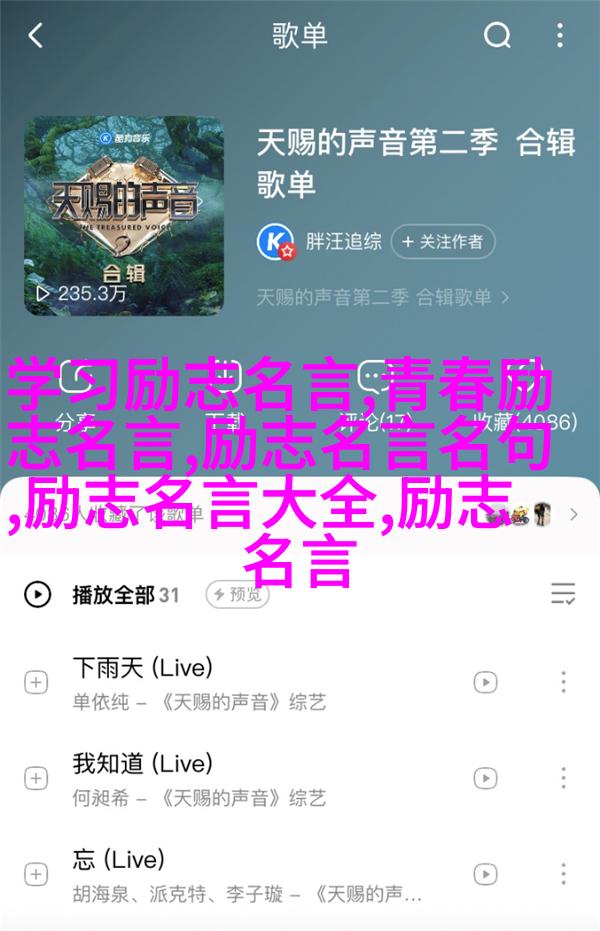Viewport: 600px width, 931px height.
Task: Open the top-right overflow menu
Action: (563, 37)
